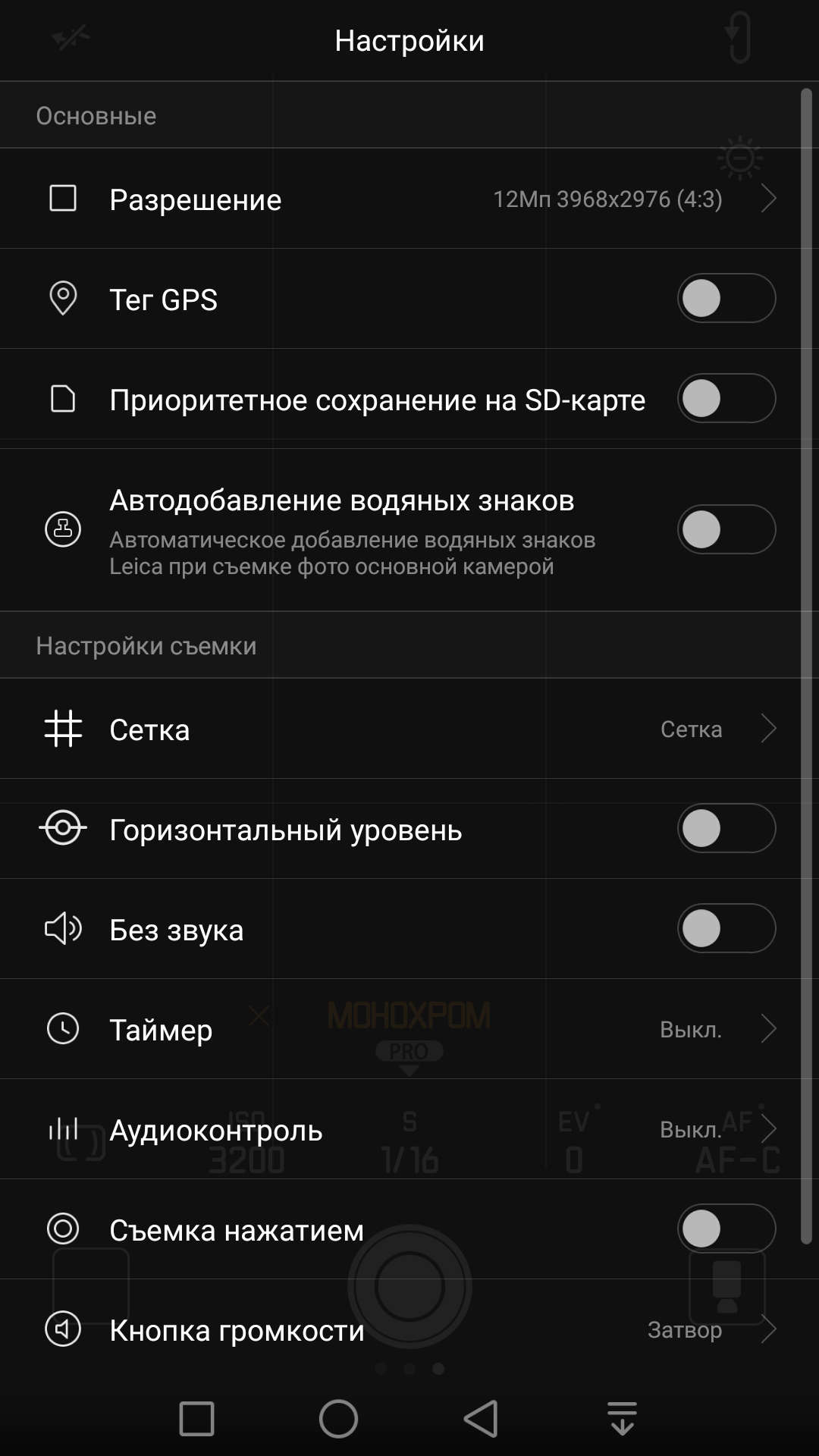The width and height of the screenshot is (819, 1456).
Task: Open Кнопка громкости setting
Action: pos(409,1329)
